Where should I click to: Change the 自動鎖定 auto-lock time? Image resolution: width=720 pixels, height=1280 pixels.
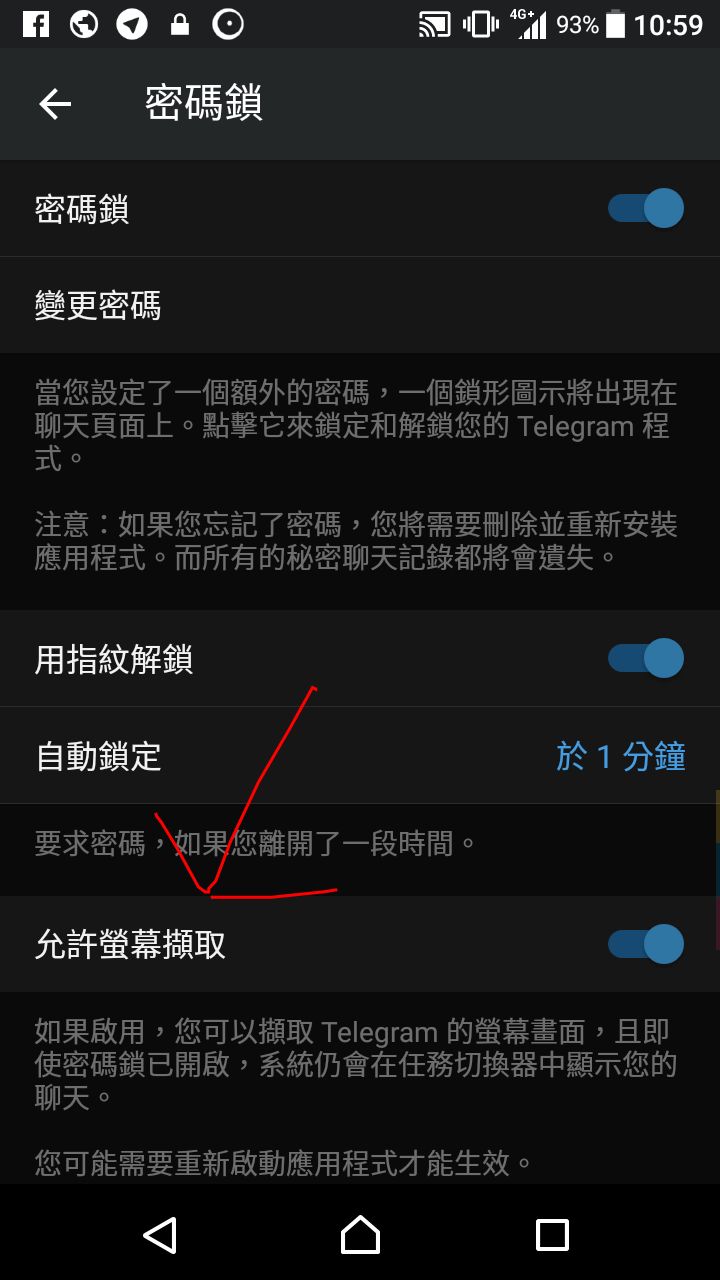[x=620, y=757]
